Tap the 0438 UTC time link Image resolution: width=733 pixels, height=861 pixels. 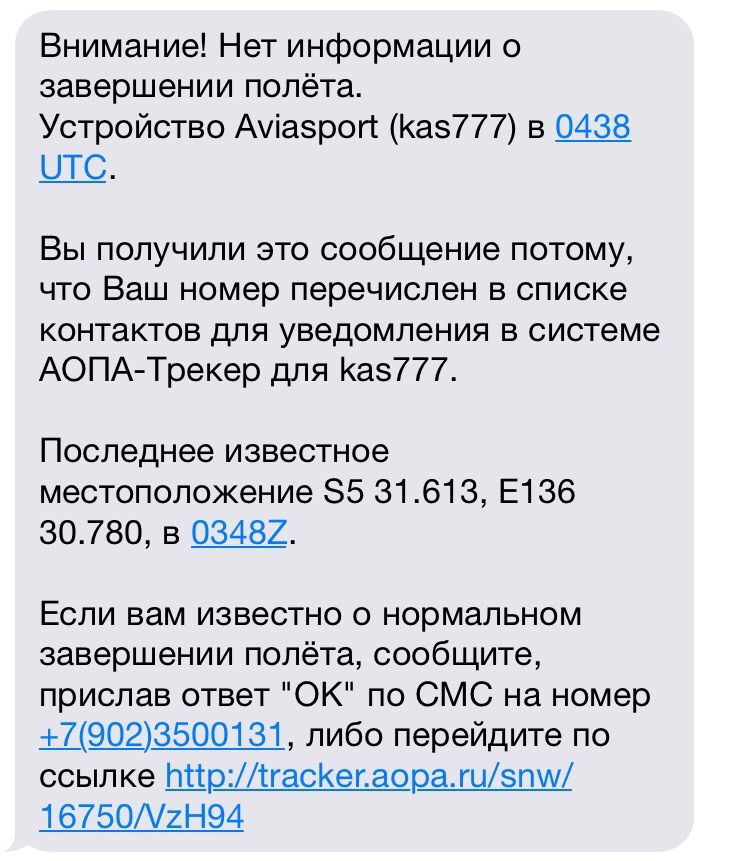tap(592, 129)
